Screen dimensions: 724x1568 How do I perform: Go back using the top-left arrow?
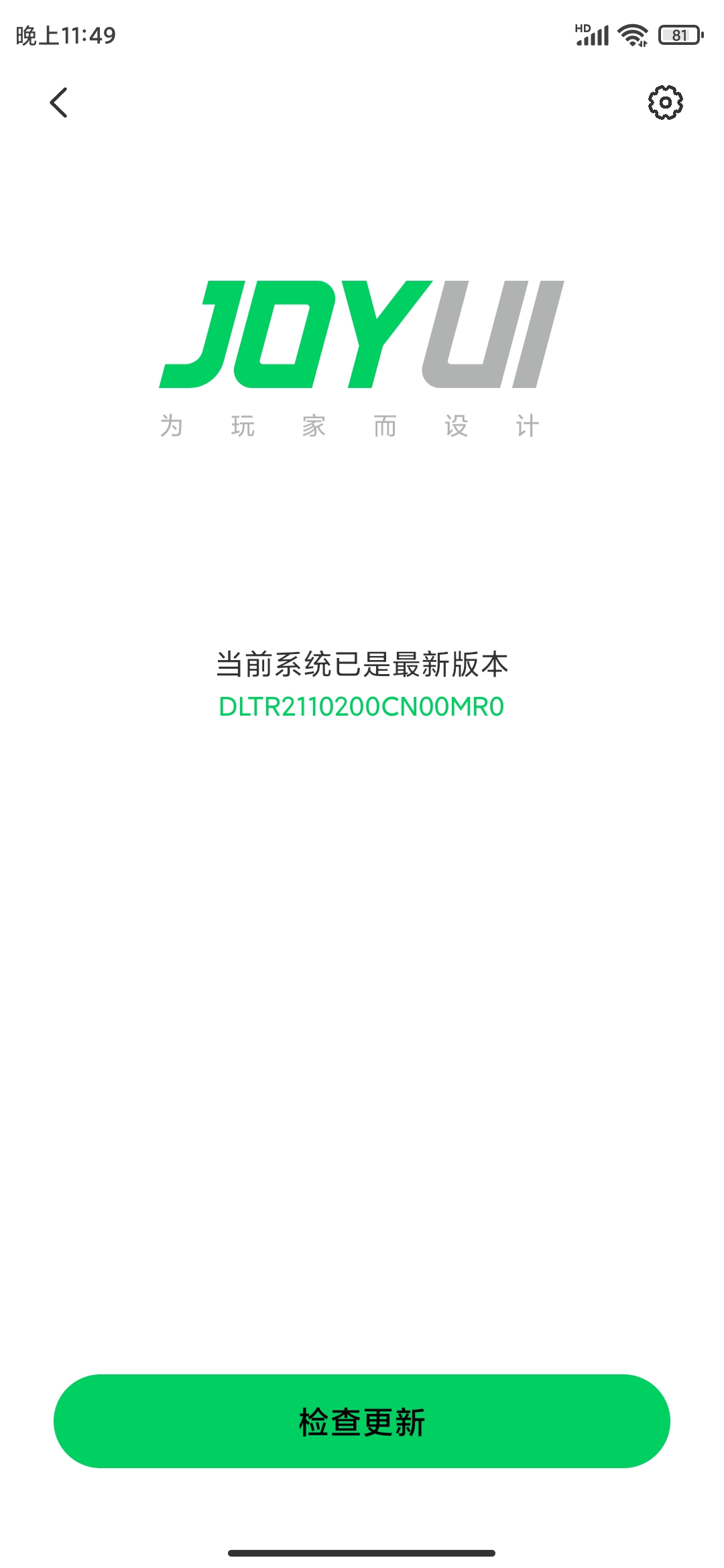(x=59, y=103)
